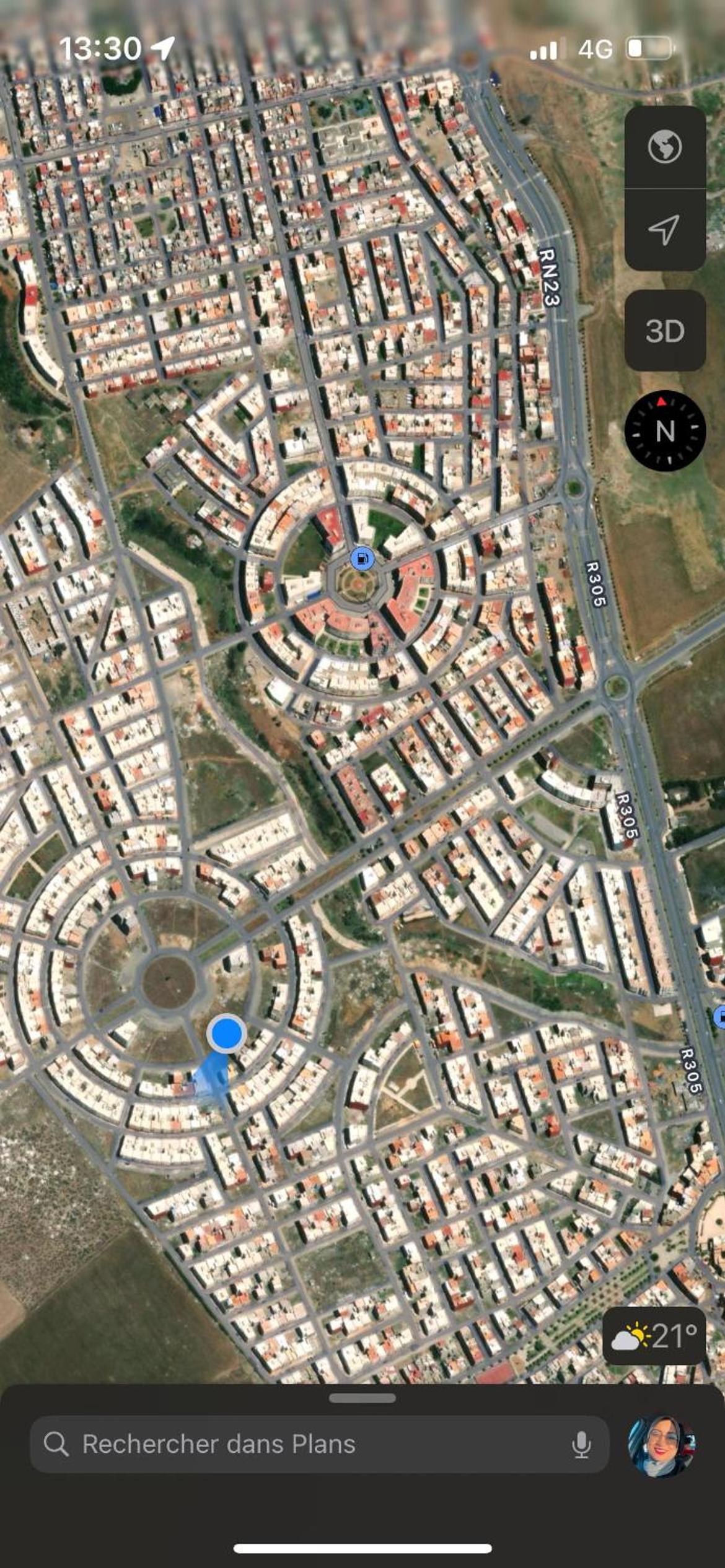Open the user profile picture
Screen dimensions: 725x1568
tap(662, 1445)
